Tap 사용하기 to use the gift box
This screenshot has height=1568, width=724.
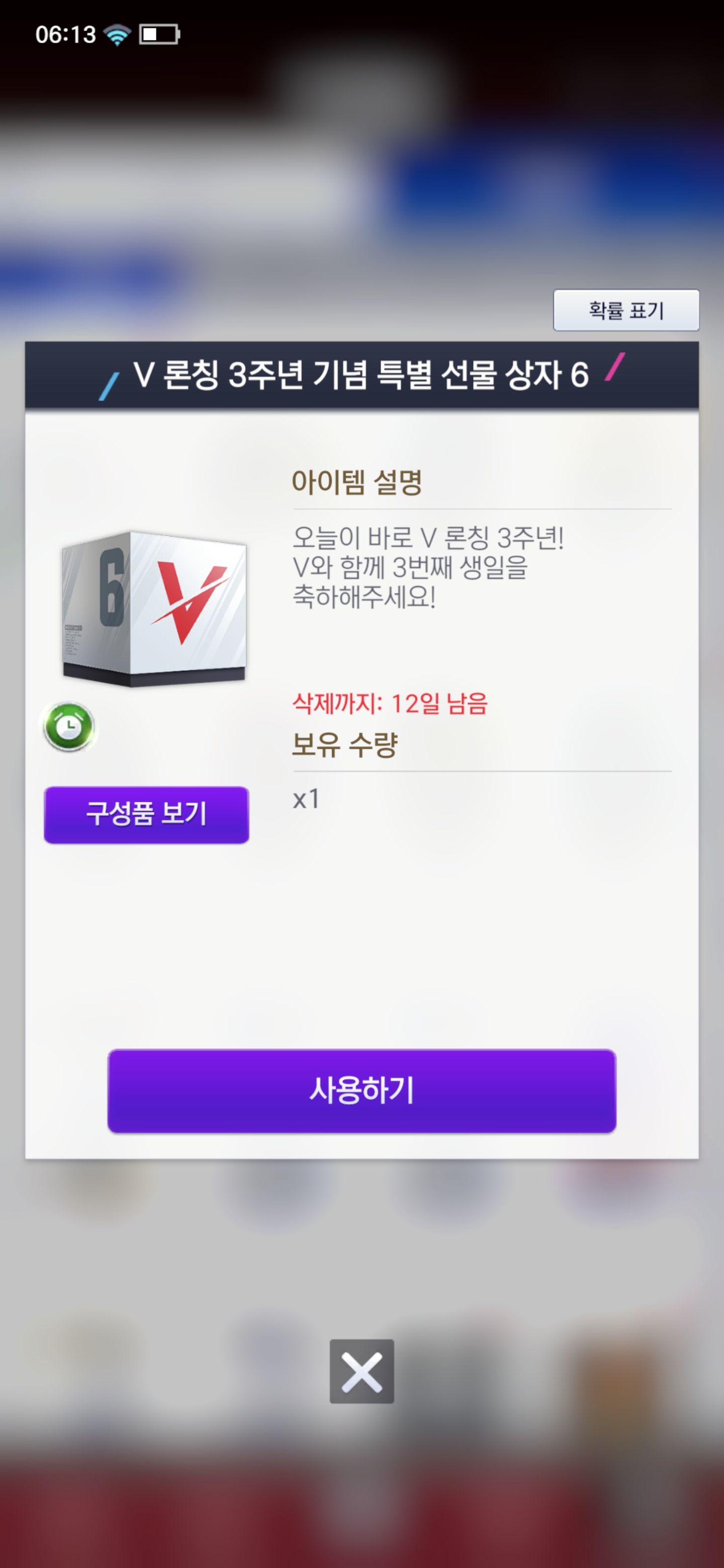coord(361,1091)
